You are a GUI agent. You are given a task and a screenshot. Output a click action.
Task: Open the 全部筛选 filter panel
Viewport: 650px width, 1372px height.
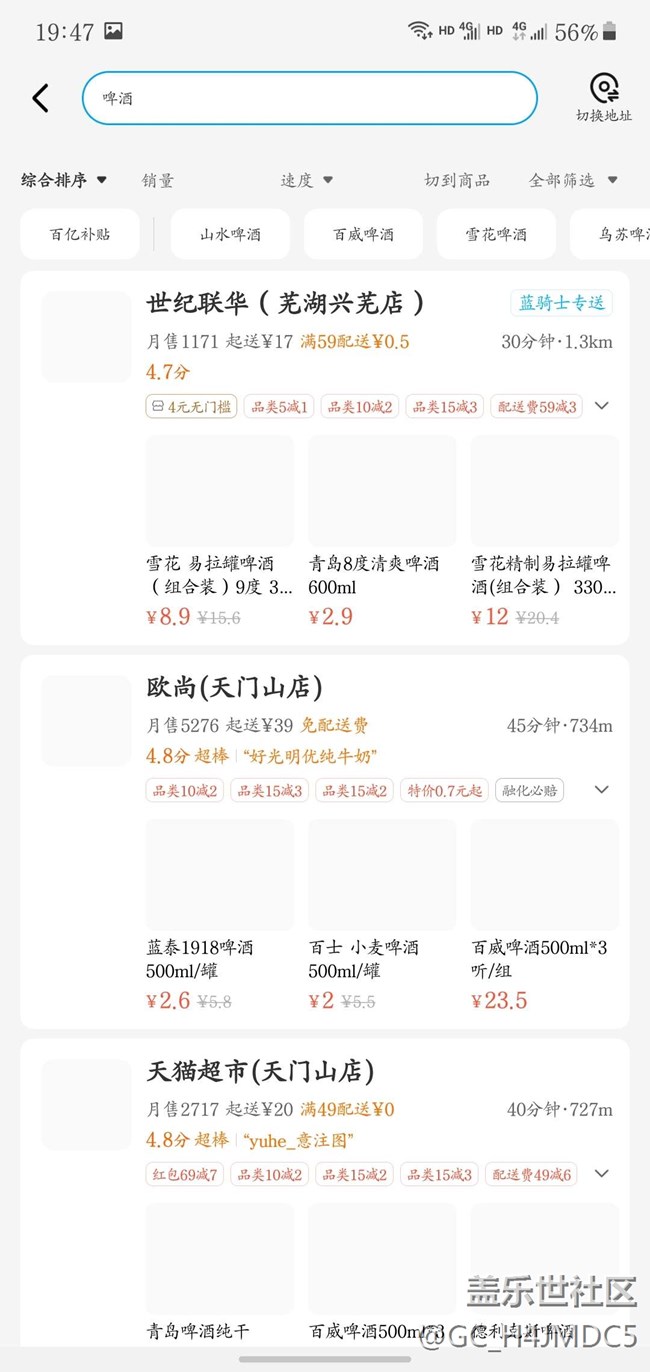573,180
